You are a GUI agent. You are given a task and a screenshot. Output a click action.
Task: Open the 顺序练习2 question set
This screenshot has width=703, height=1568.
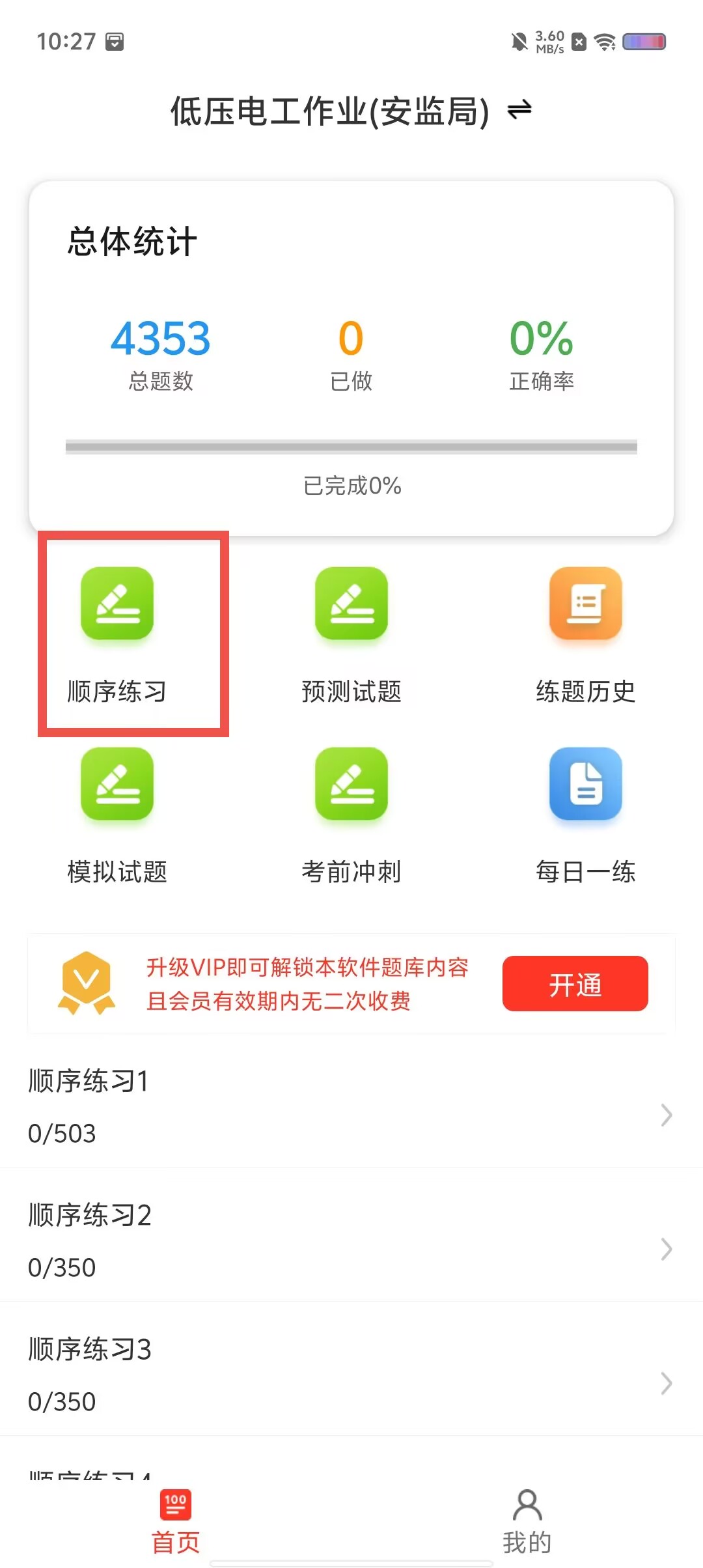[351, 1240]
